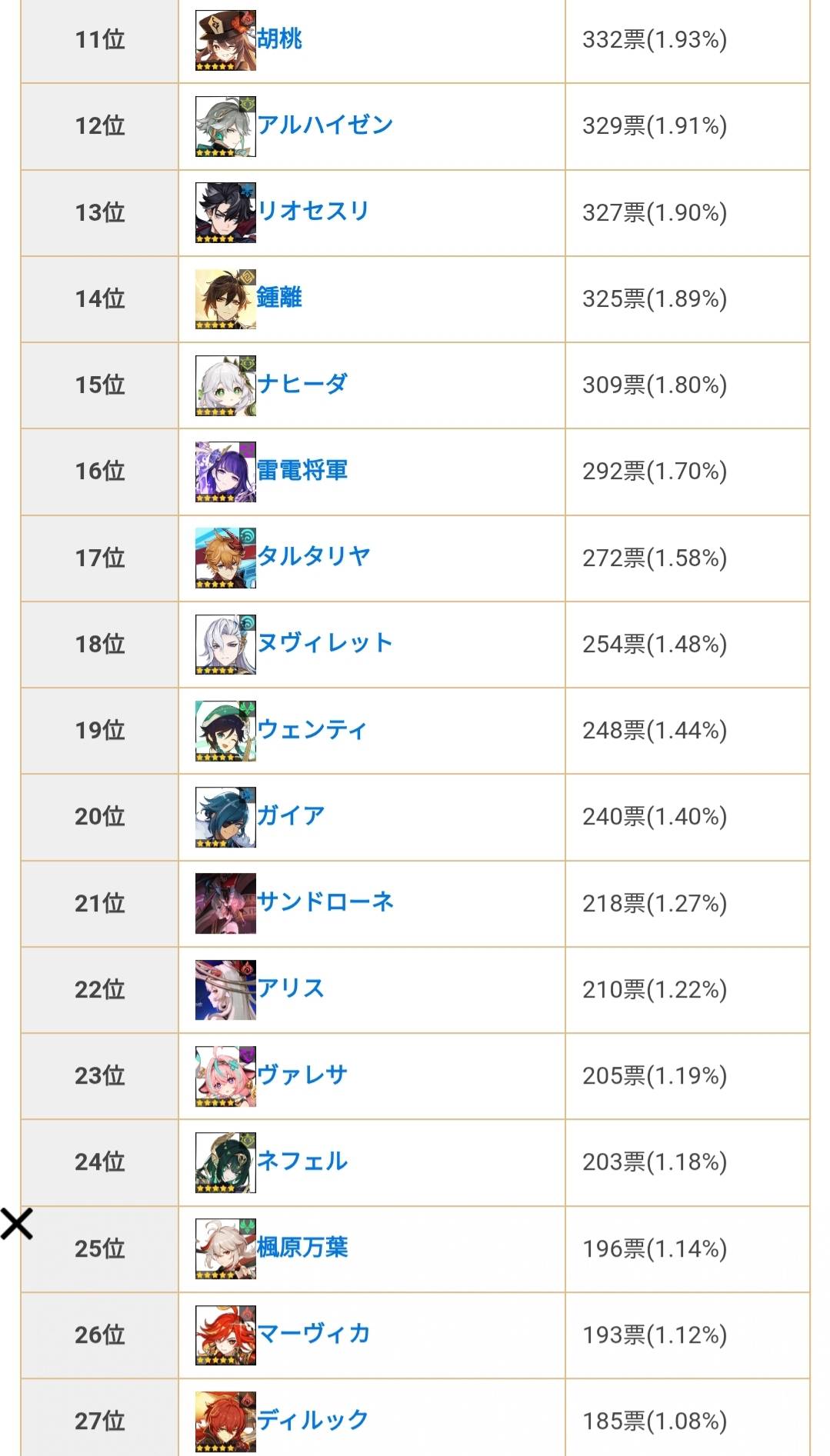Tap the マーヴィカ link
This screenshot has width=830, height=1456.
pos(313,1334)
